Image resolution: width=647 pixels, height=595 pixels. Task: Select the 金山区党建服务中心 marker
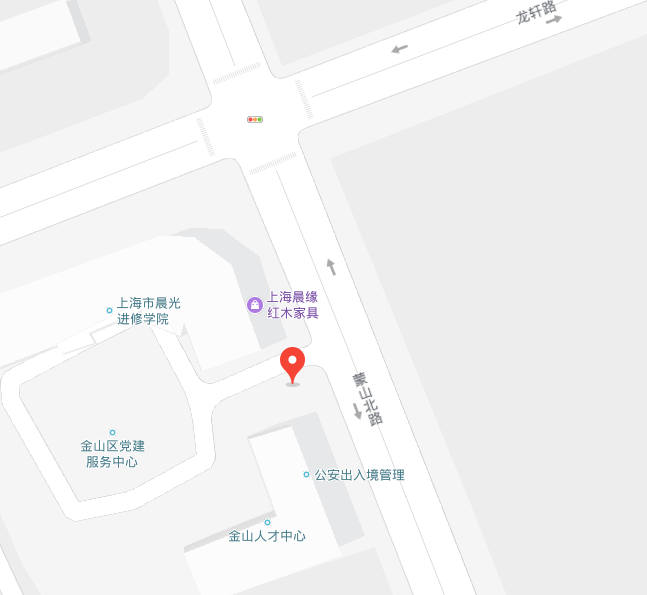click(112, 433)
